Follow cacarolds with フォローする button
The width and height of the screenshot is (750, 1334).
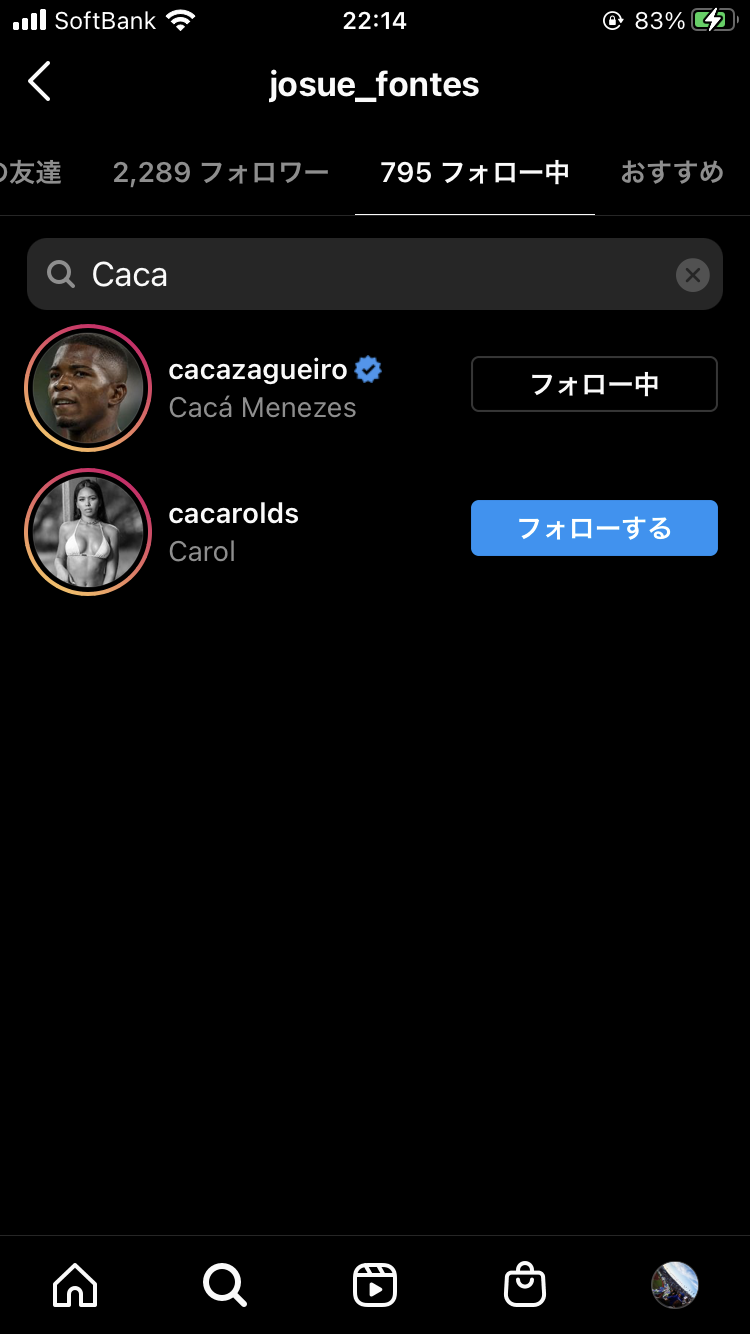click(x=594, y=528)
